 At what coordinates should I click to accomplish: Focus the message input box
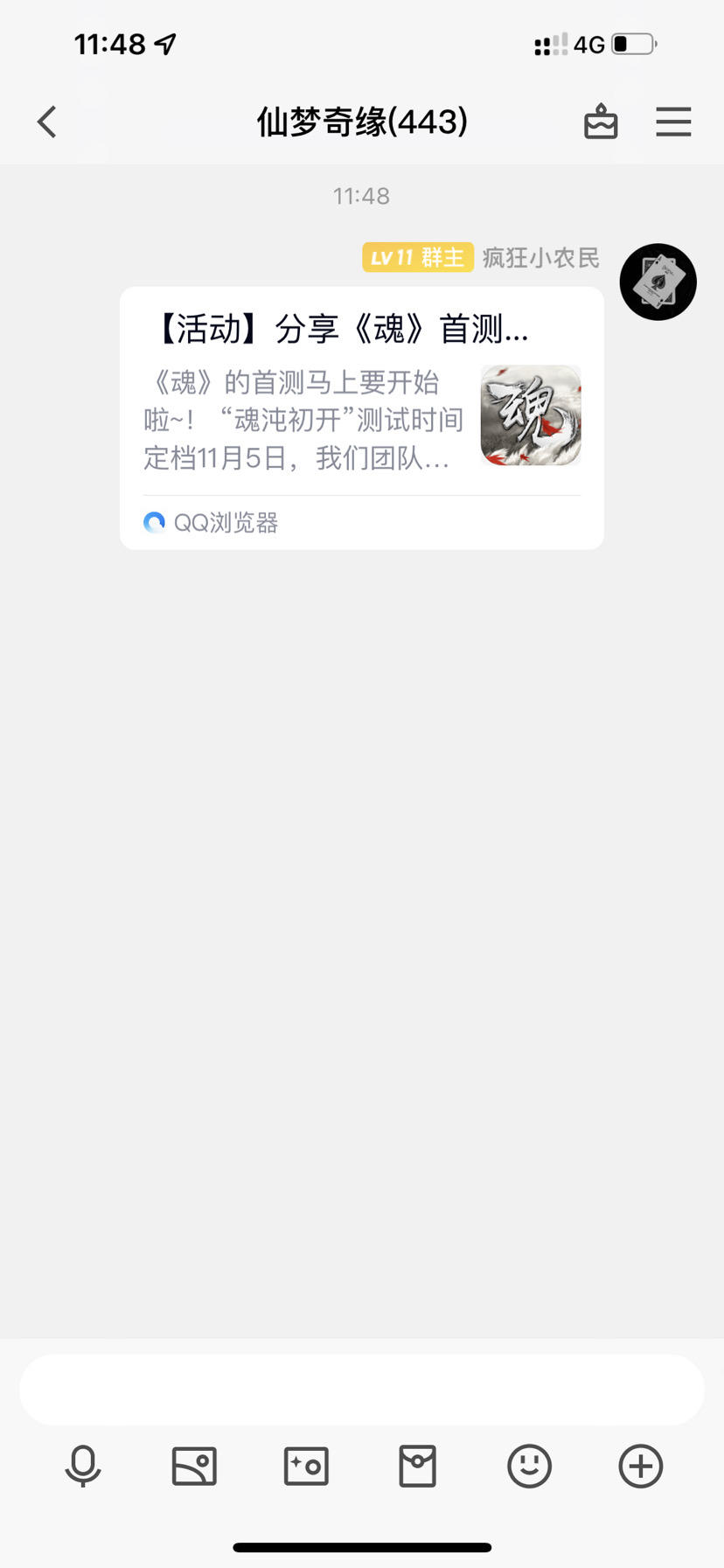click(x=361, y=1390)
